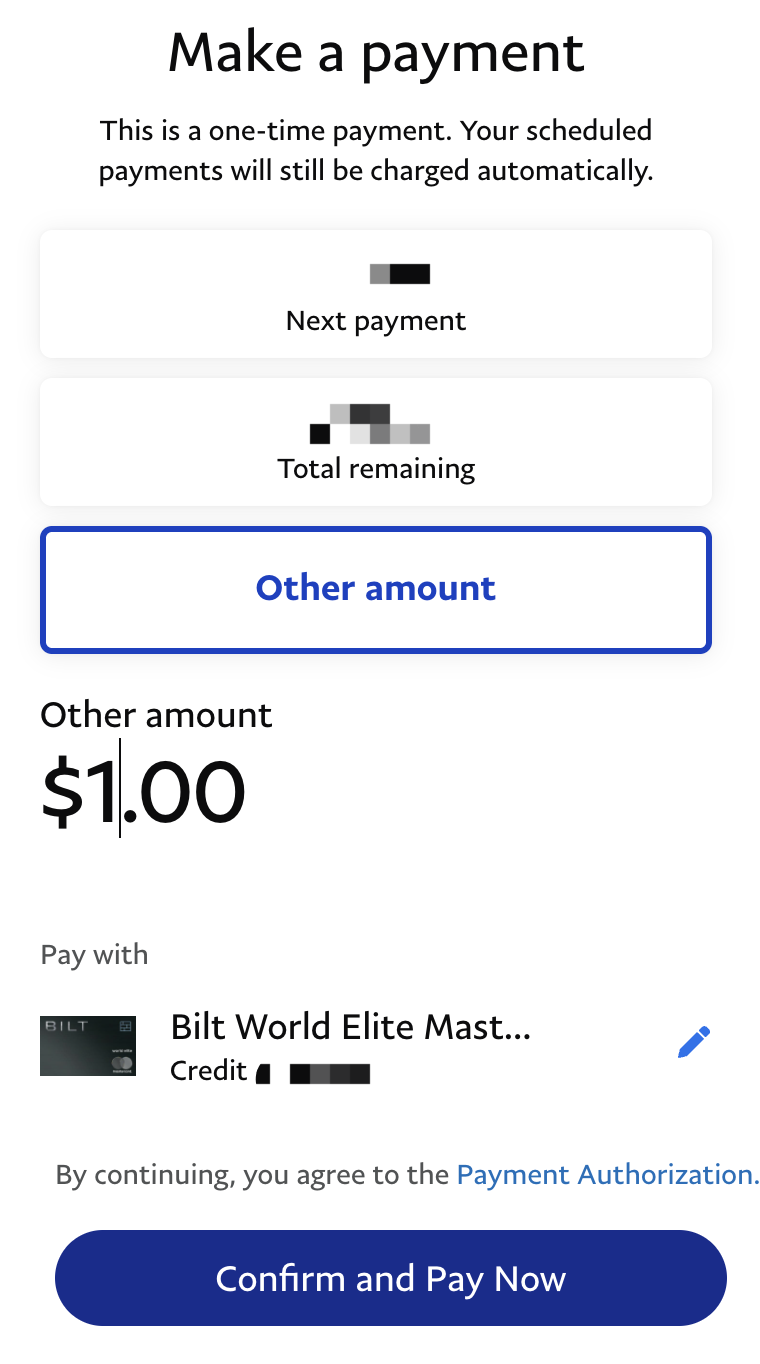Choose the Total remaining option
The image size is (760, 1364).
point(375,442)
